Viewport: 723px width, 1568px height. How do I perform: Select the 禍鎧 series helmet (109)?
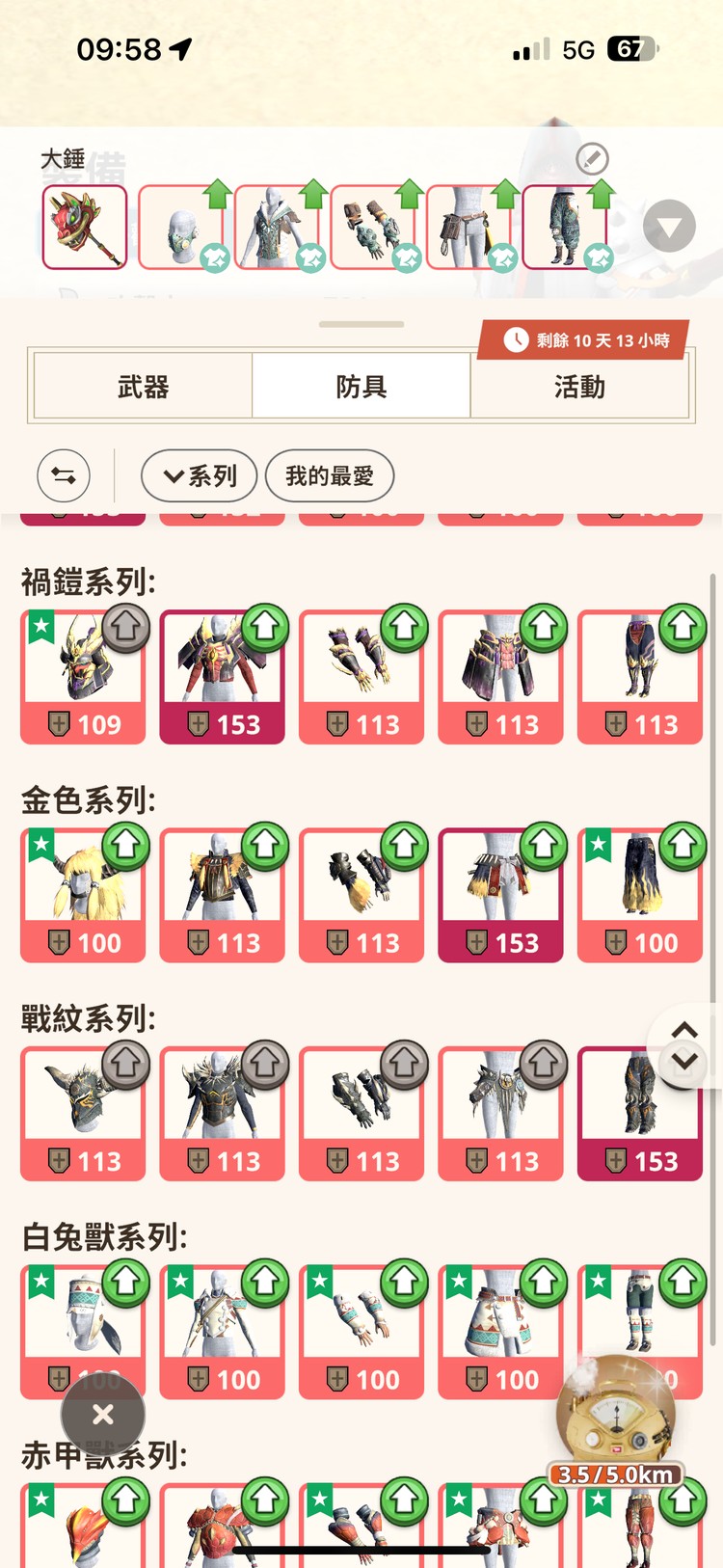tap(83, 676)
